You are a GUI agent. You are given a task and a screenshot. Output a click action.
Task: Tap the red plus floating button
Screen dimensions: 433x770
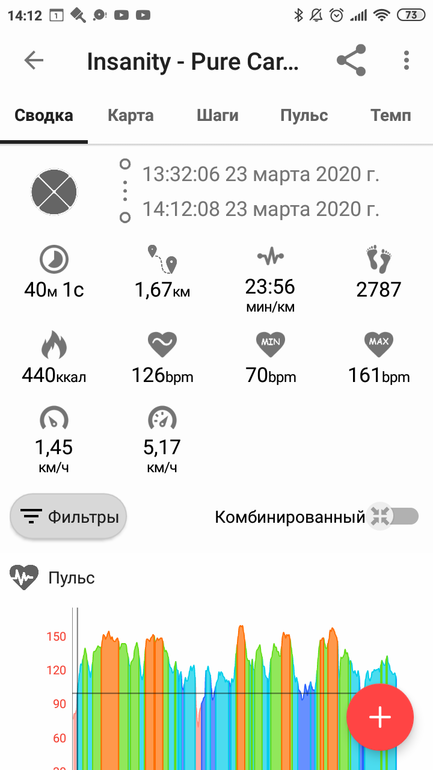point(380,717)
